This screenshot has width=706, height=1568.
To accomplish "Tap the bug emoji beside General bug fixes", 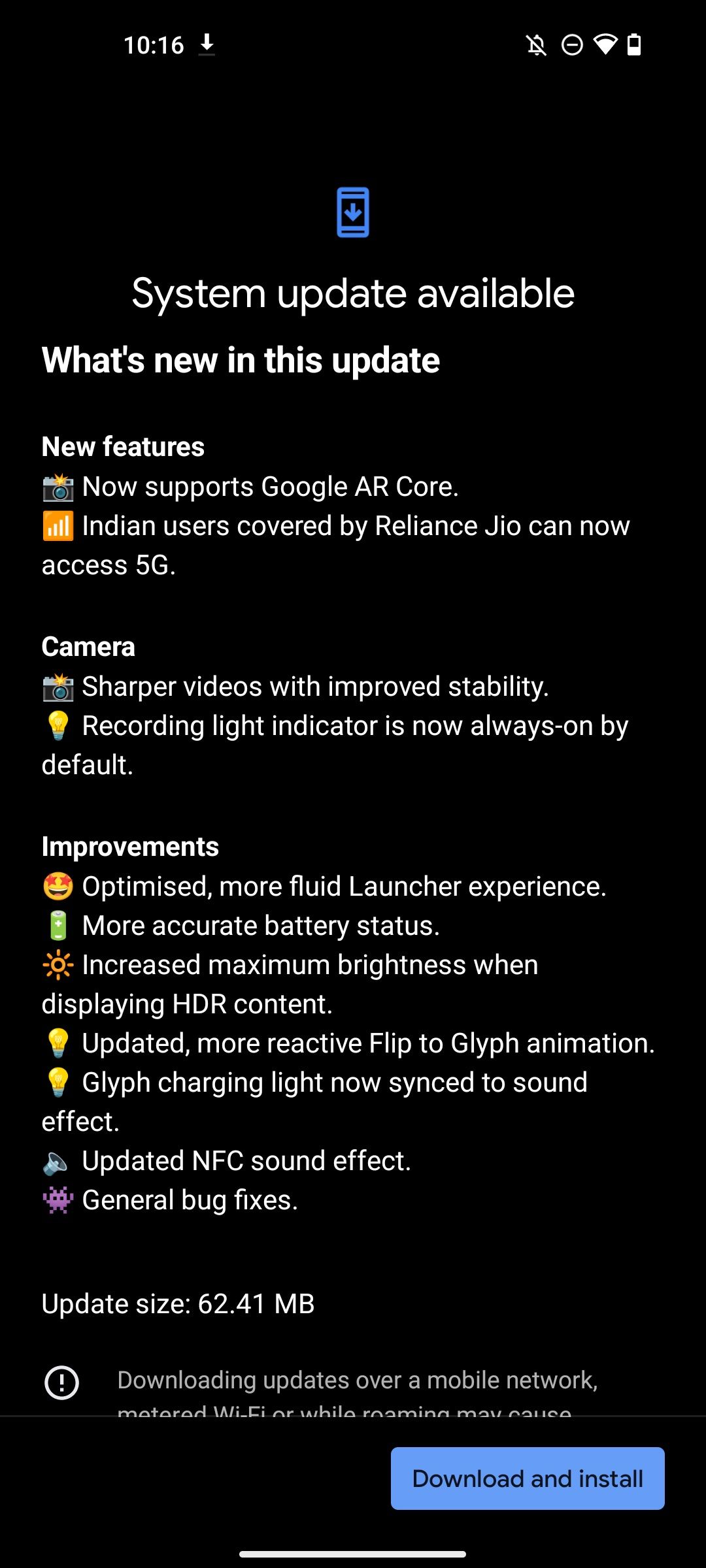I will pyautogui.click(x=58, y=1200).
